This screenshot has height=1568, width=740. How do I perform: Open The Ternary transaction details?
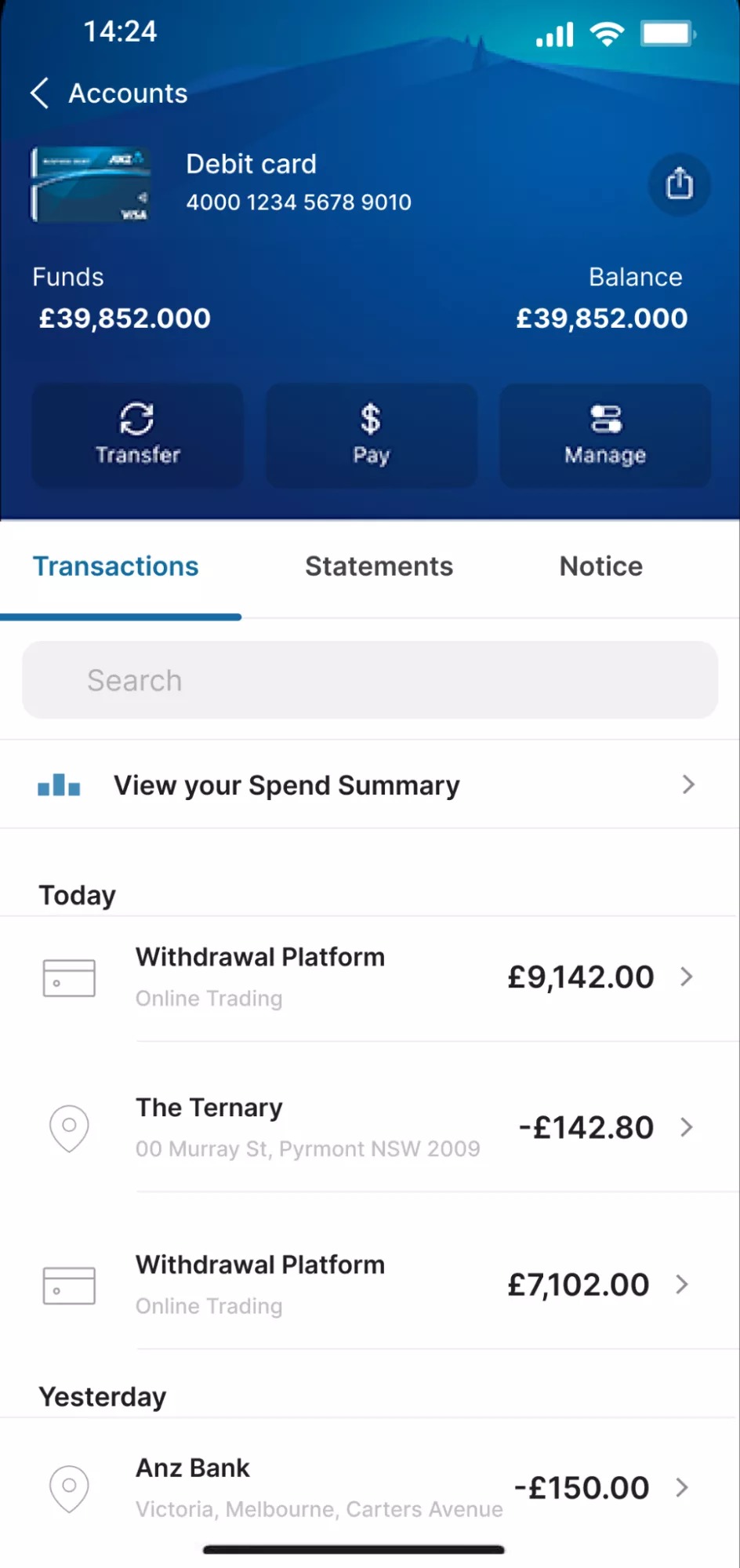click(370, 1127)
